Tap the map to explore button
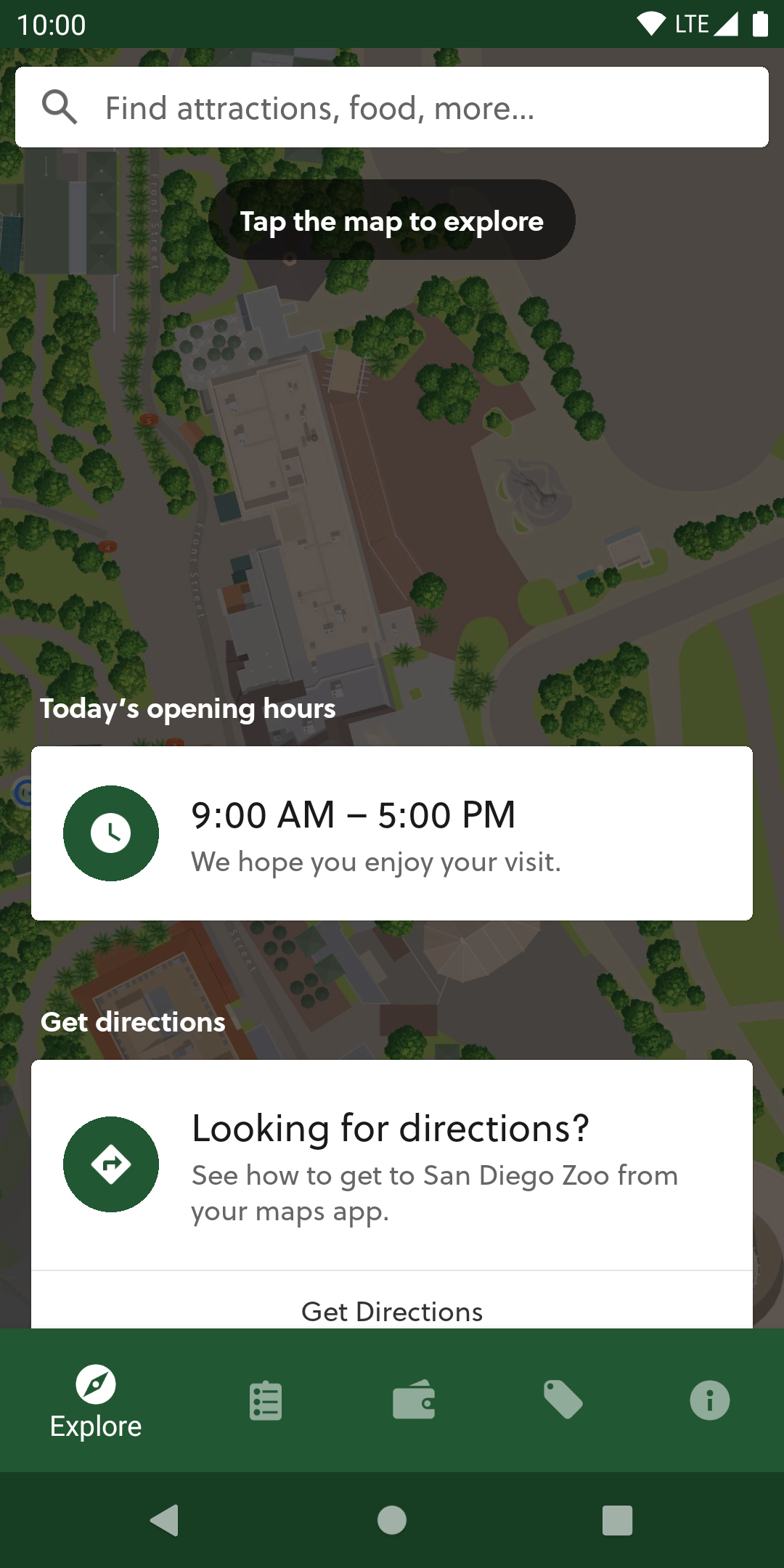This screenshot has width=784, height=1568. click(392, 221)
